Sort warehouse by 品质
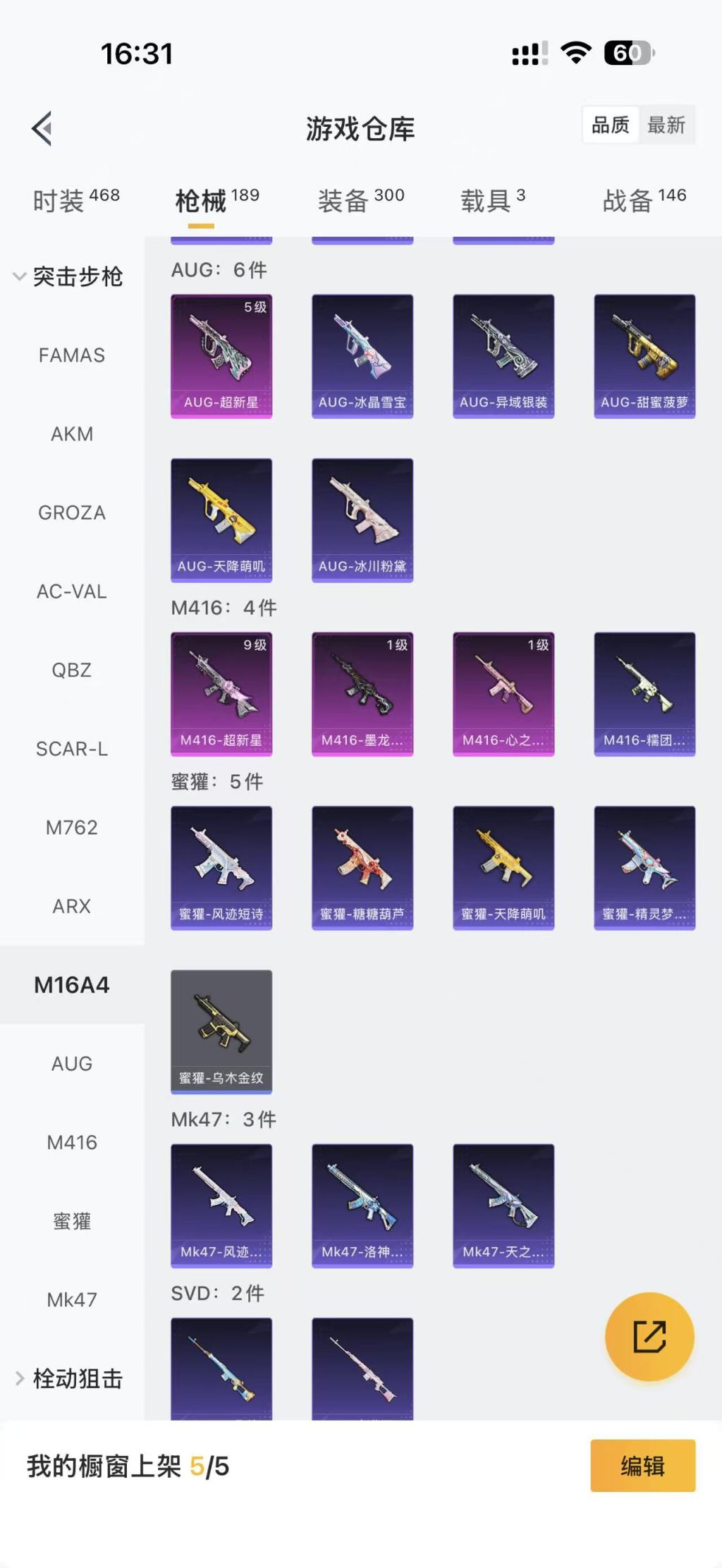This screenshot has height=1568, width=722. click(611, 125)
